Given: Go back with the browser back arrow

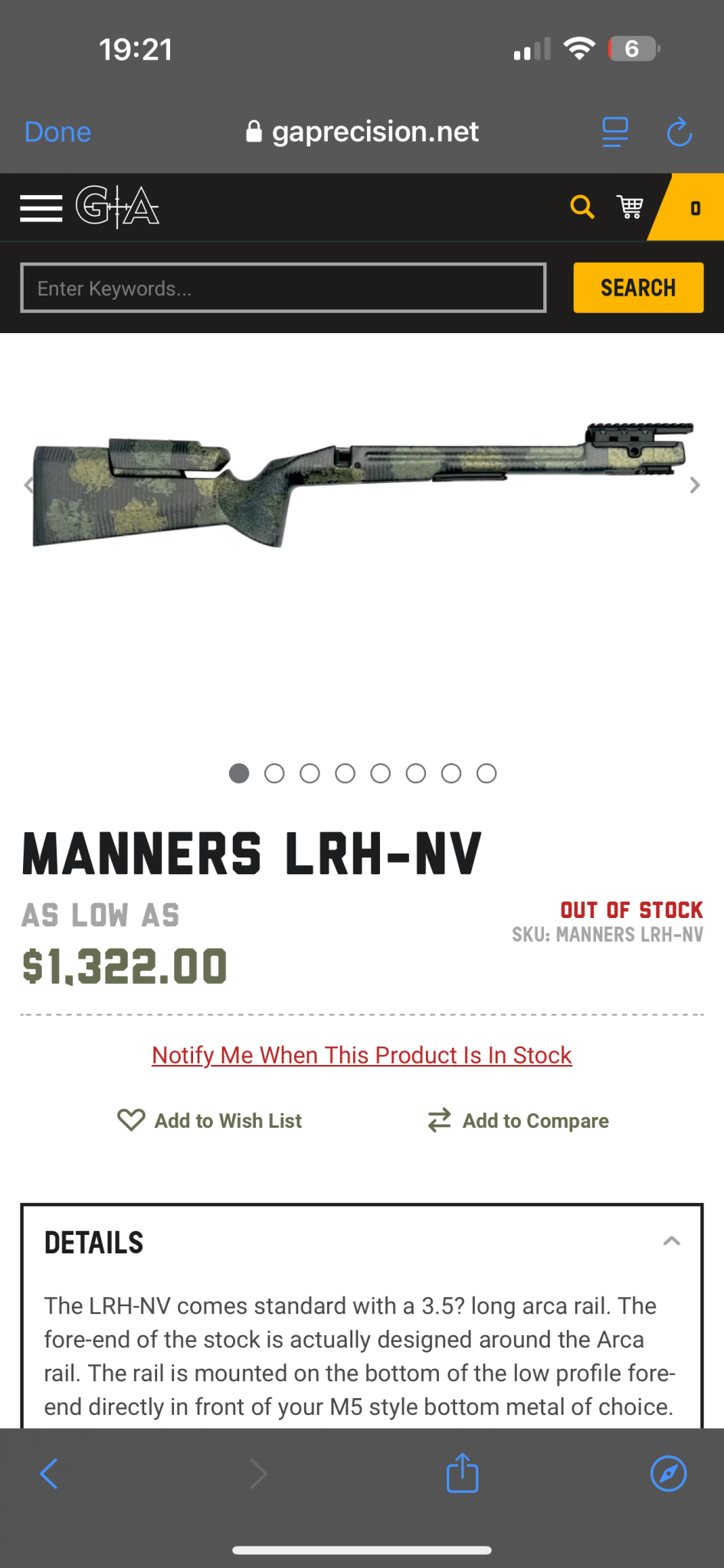Looking at the screenshot, I should (49, 1473).
